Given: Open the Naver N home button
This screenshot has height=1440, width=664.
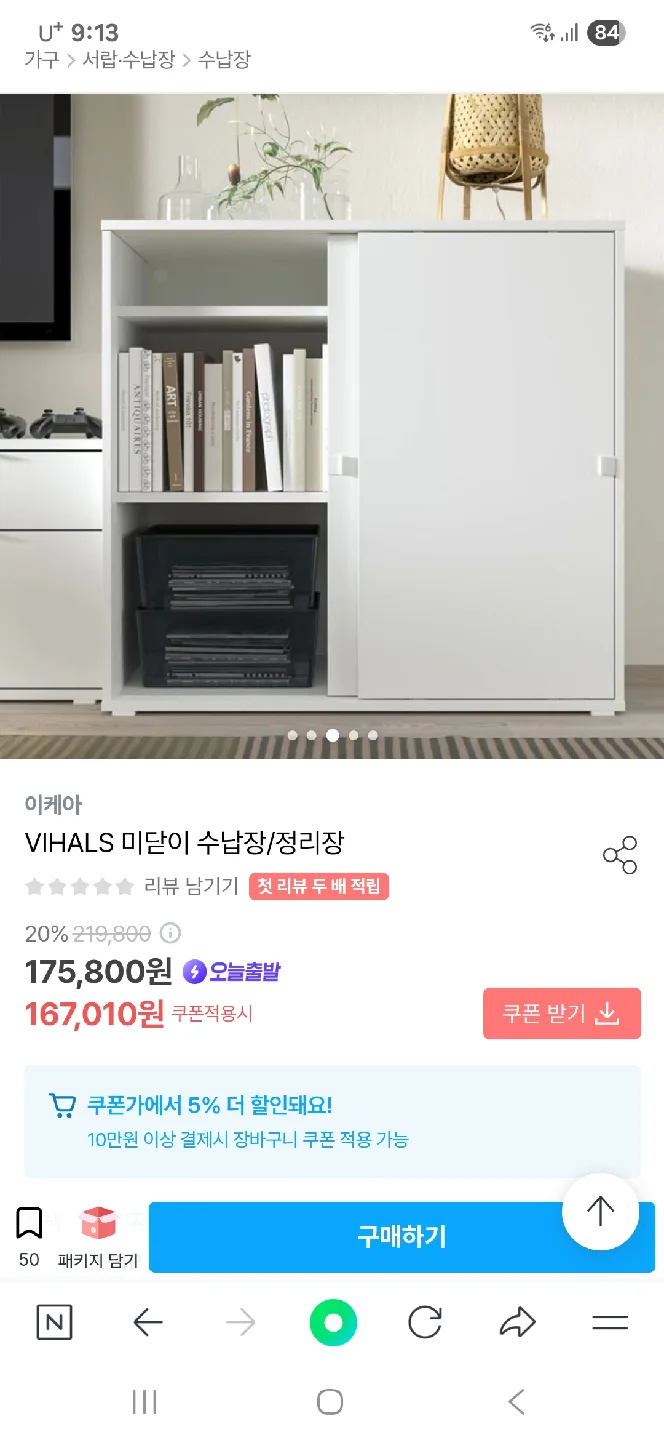Looking at the screenshot, I should pyautogui.click(x=54, y=1323).
